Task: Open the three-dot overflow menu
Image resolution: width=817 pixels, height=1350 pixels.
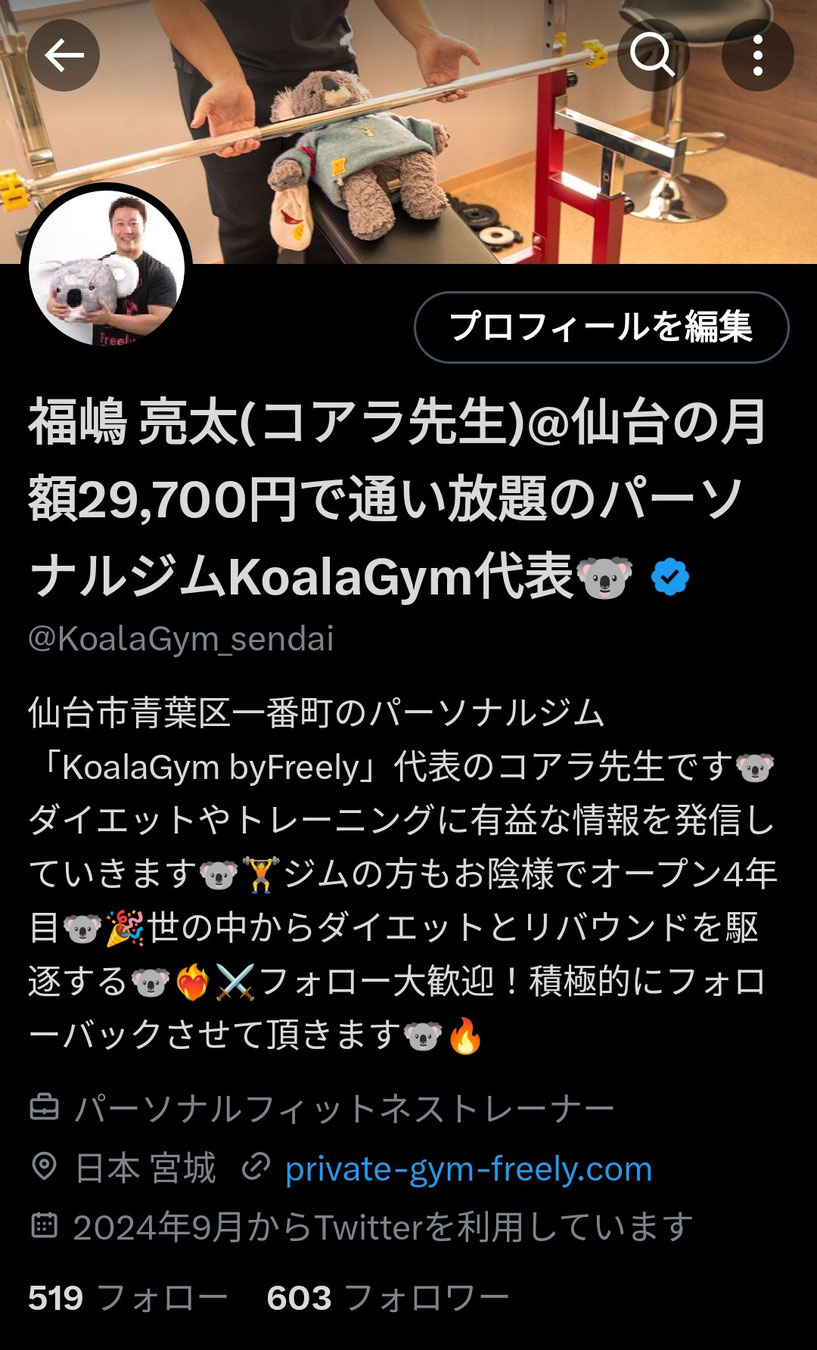Action: [x=757, y=56]
